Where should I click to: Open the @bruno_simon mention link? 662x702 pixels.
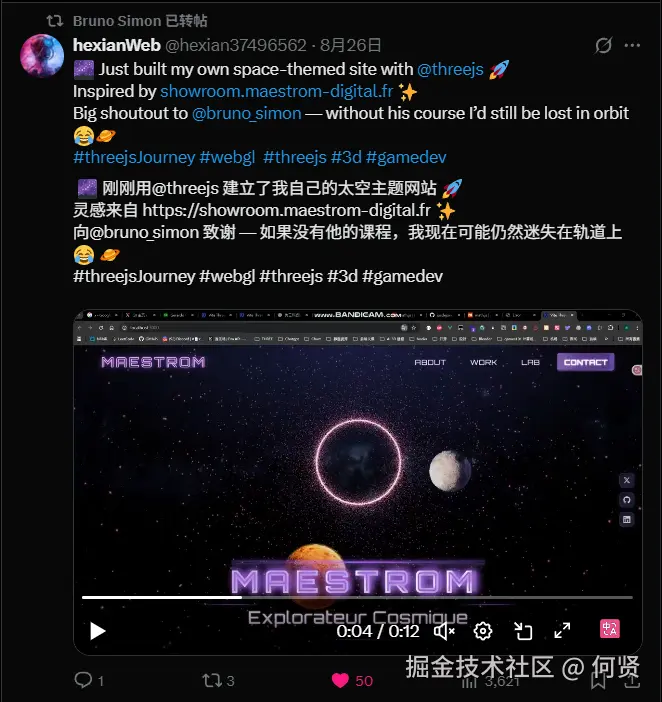[246, 113]
